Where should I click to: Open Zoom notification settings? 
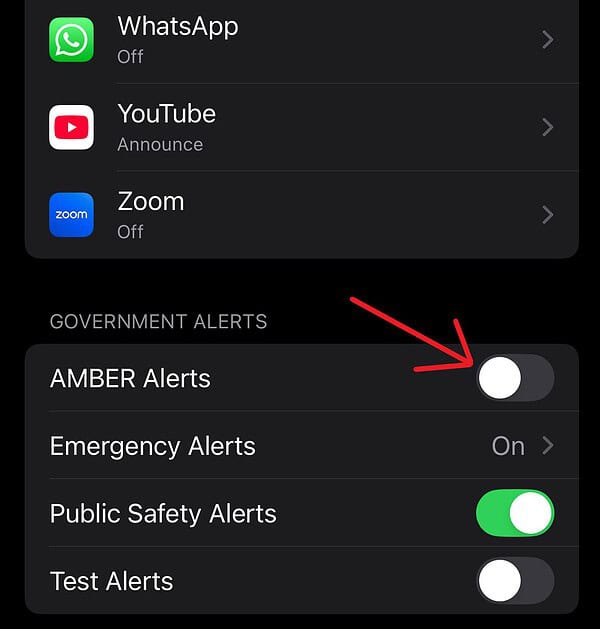300,214
